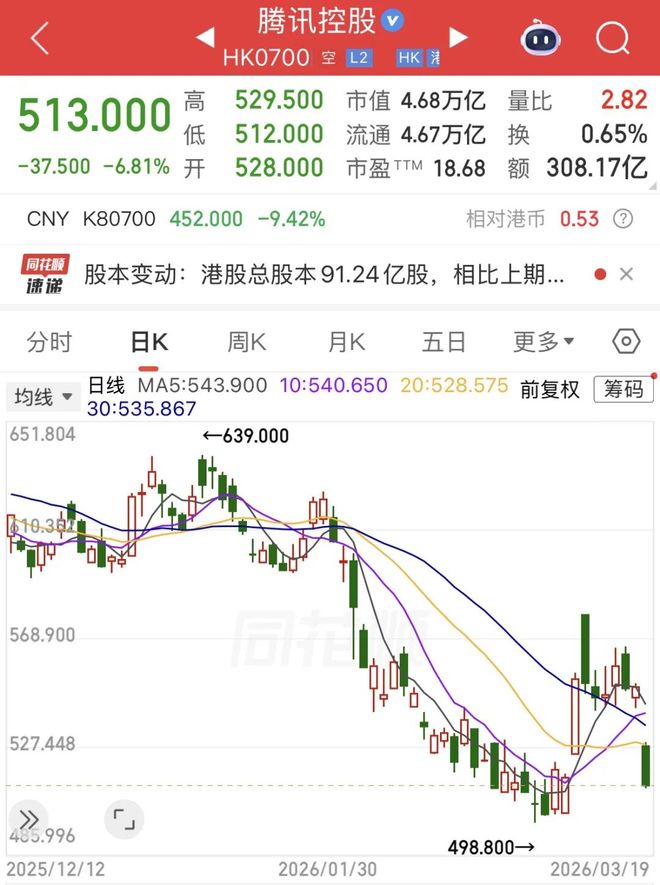Open the robot assistant icon

click(x=541, y=39)
